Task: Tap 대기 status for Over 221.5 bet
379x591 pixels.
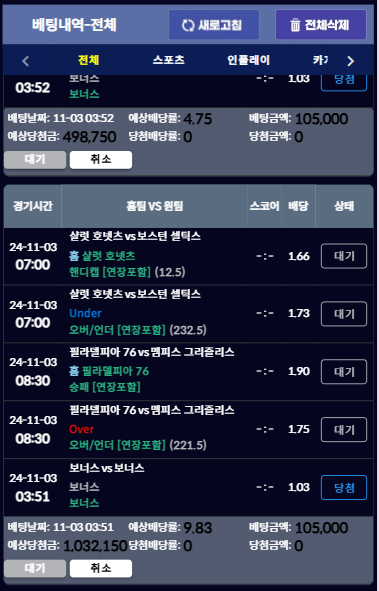Action: (x=344, y=430)
